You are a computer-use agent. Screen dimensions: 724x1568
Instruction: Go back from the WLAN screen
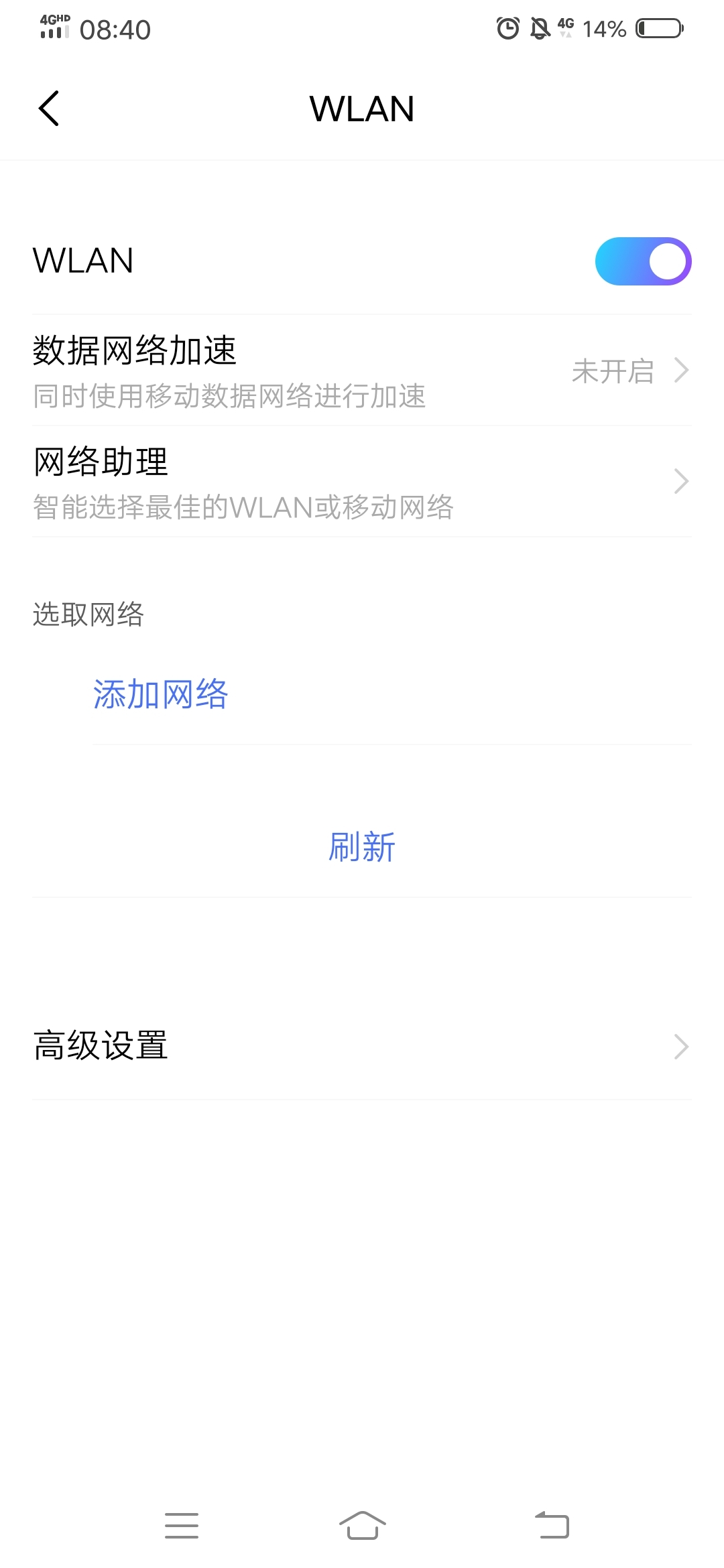pyautogui.click(x=49, y=109)
